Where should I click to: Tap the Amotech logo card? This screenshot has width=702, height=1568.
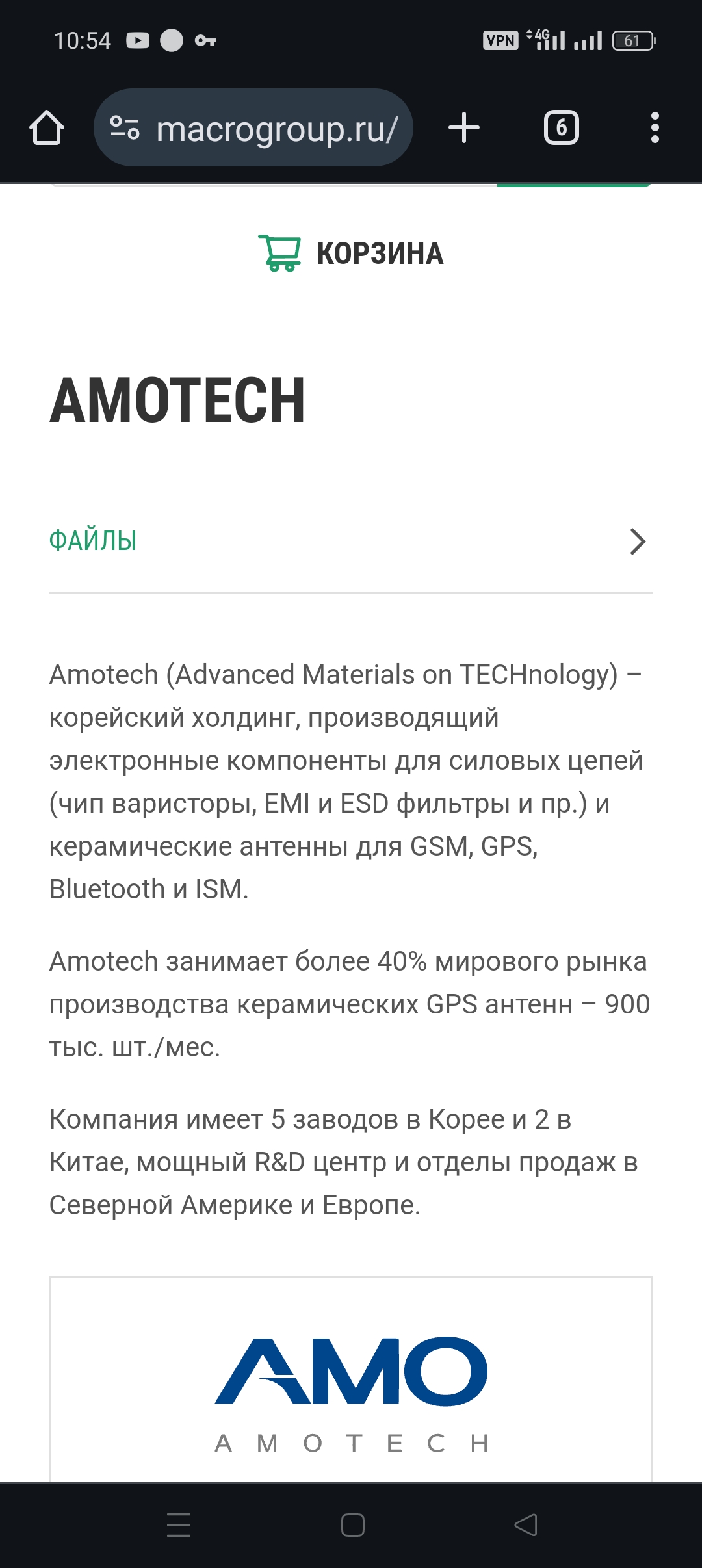tap(351, 1379)
